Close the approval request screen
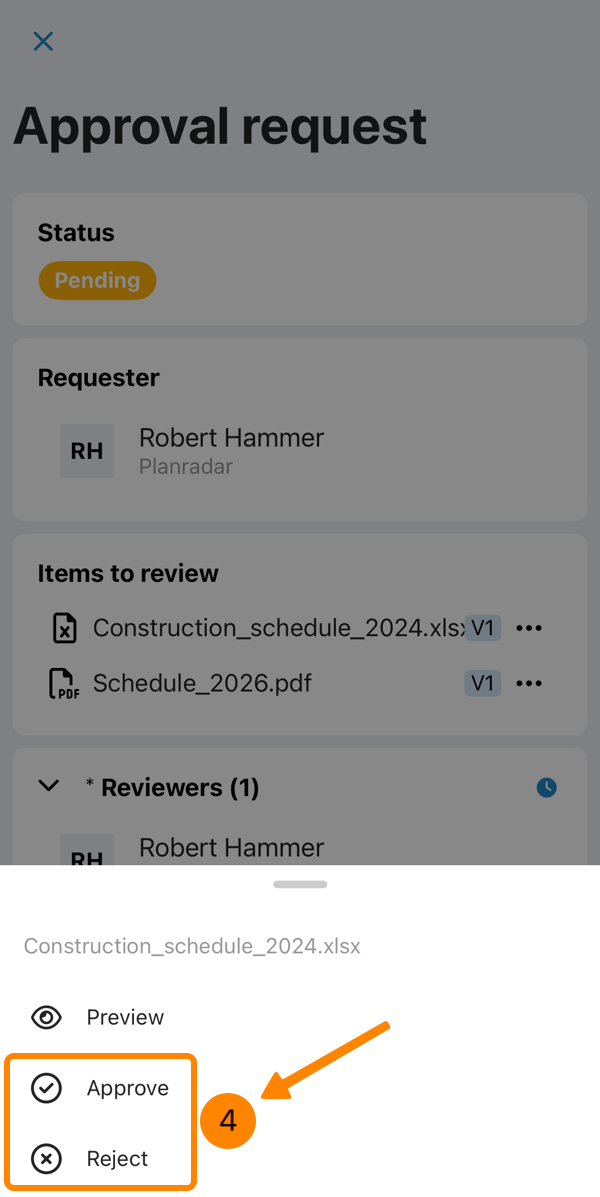This screenshot has height=1197, width=600. 43,41
